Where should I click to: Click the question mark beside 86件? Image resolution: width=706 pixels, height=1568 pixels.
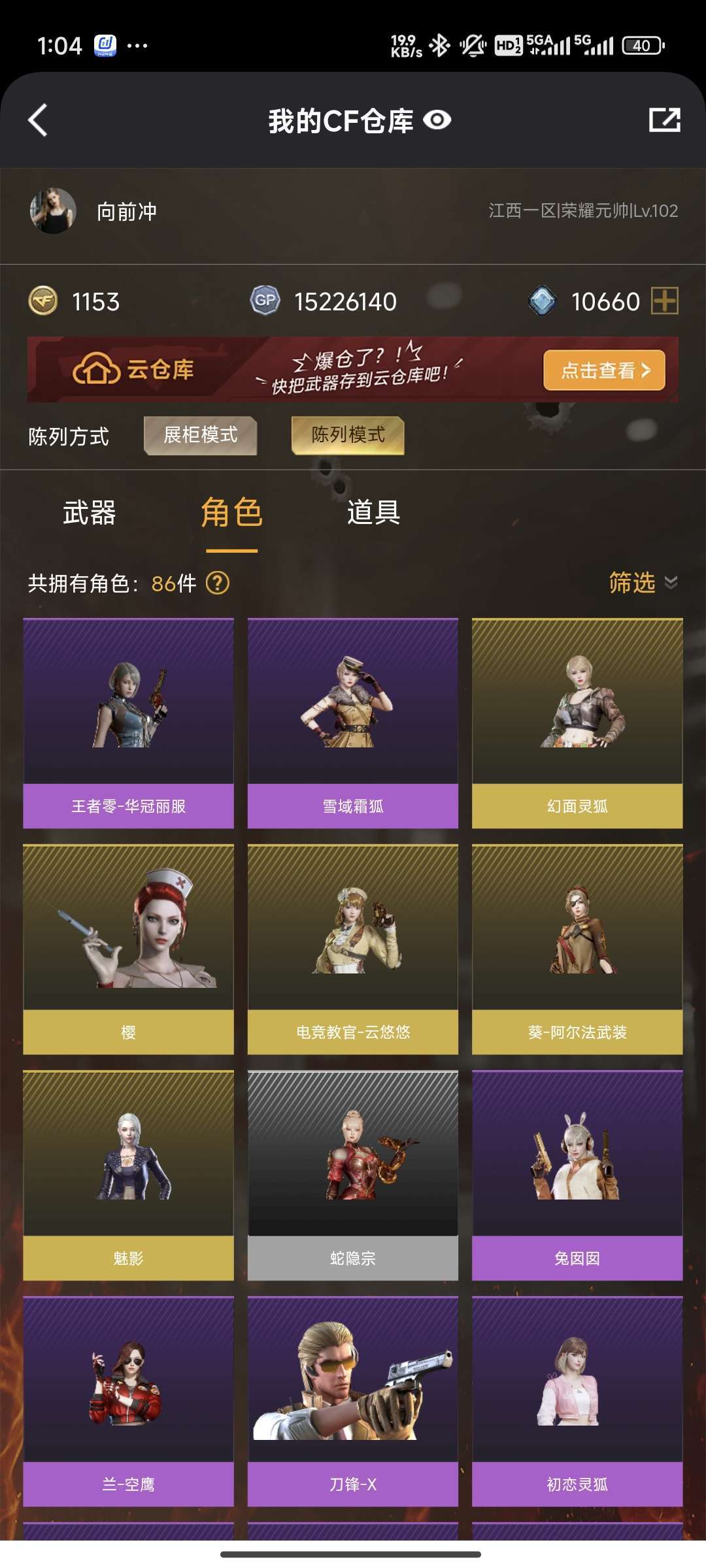pyautogui.click(x=216, y=583)
